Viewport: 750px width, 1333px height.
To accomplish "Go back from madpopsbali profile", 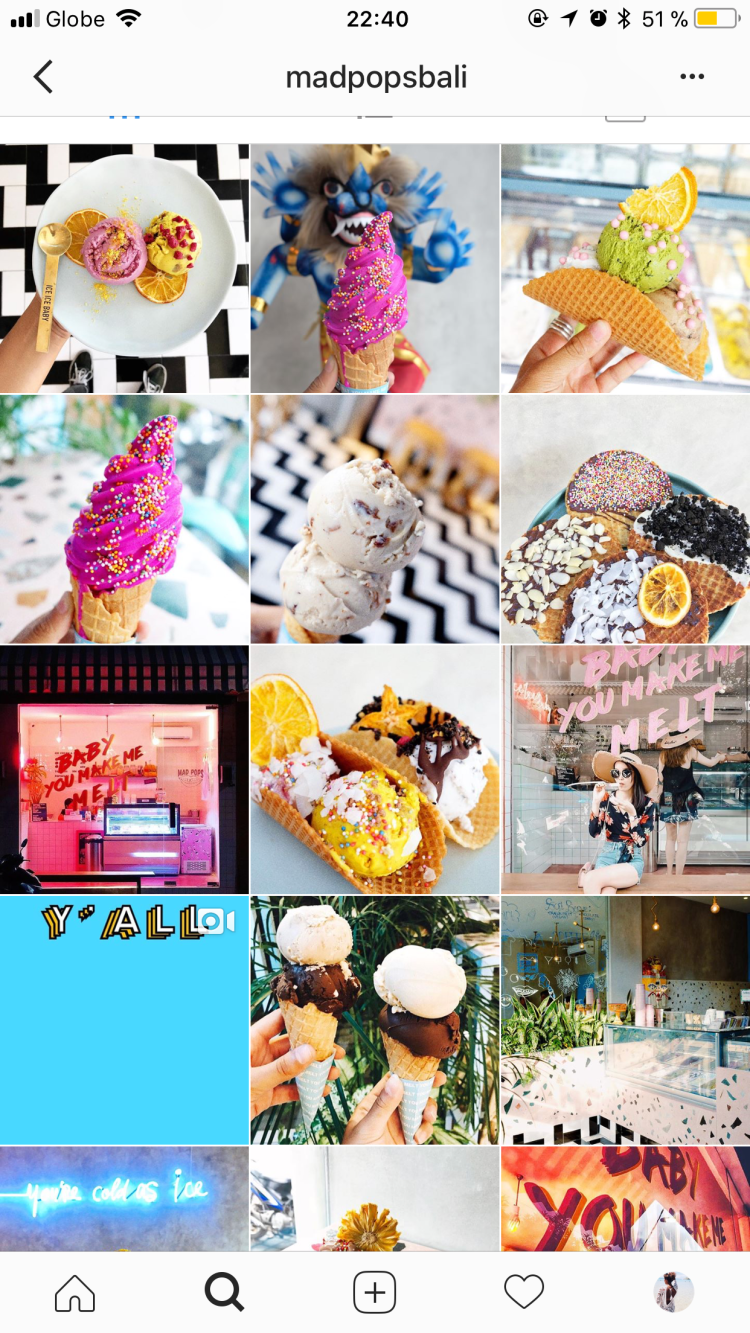I will click(43, 77).
